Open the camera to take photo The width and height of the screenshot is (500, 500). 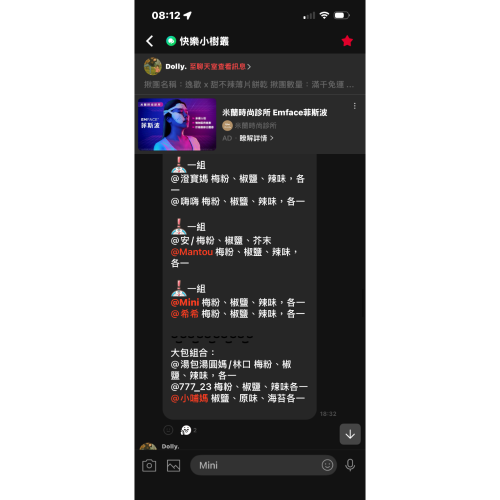(x=149, y=465)
